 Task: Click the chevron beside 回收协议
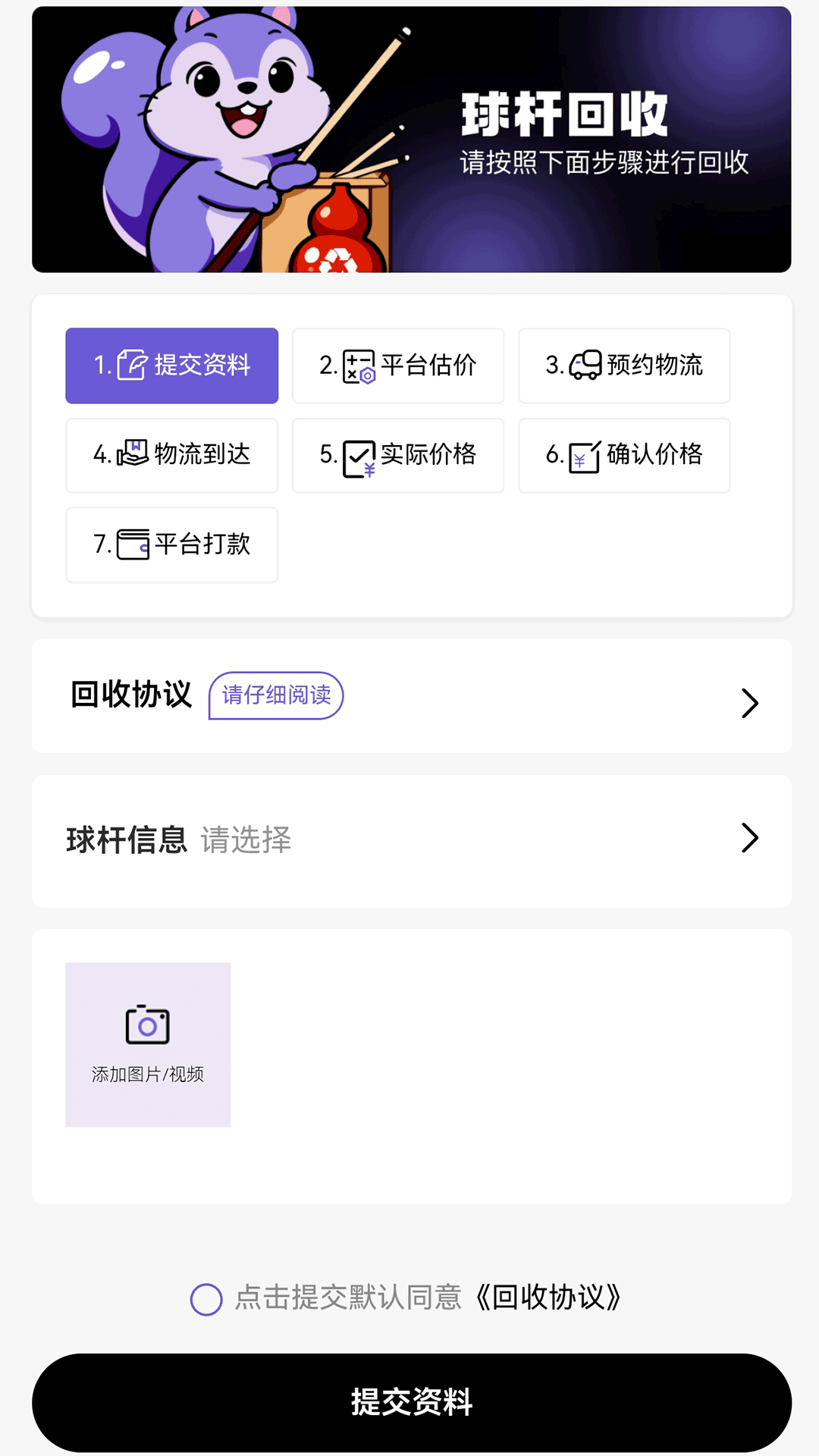click(749, 701)
